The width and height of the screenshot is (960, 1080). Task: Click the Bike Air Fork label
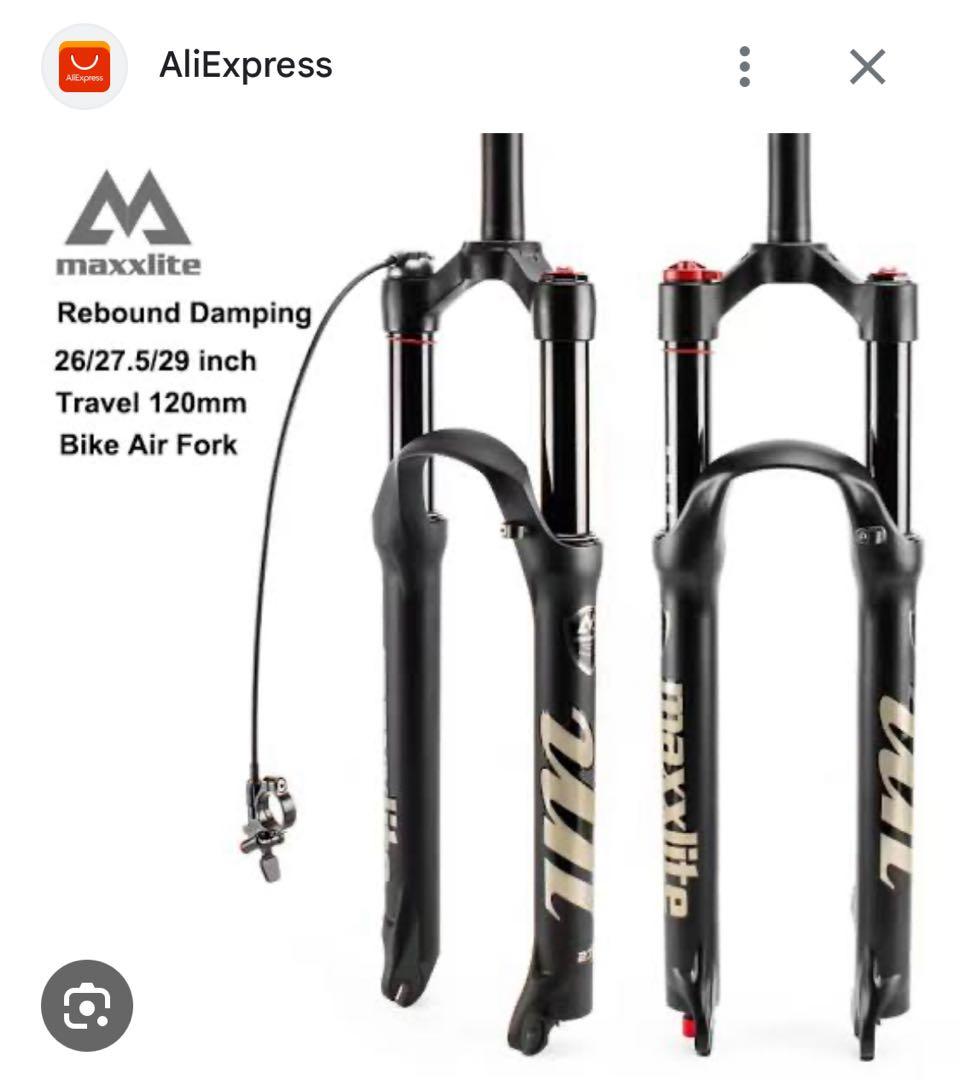[x=147, y=447]
